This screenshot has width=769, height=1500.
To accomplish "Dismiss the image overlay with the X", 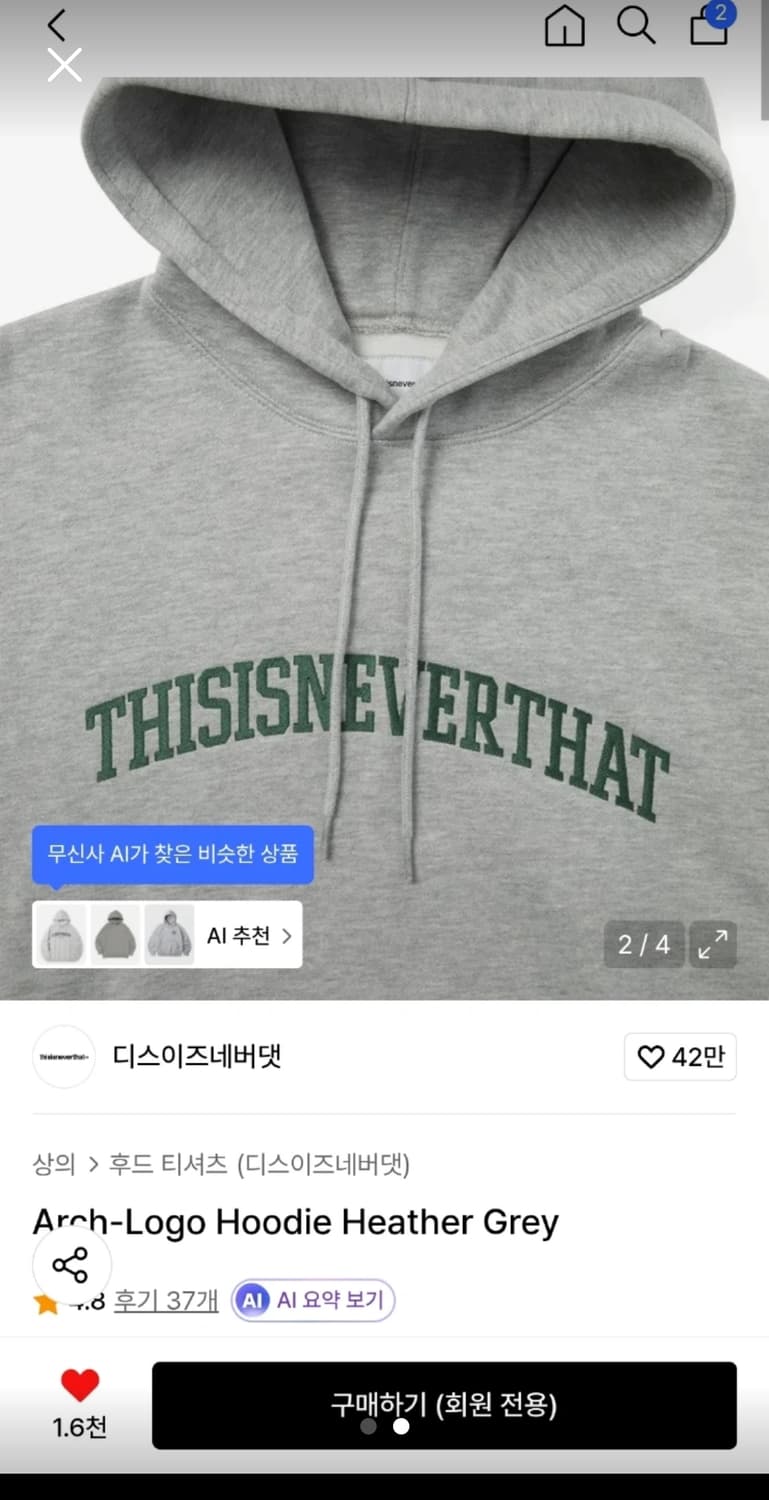I will (64, 64).
